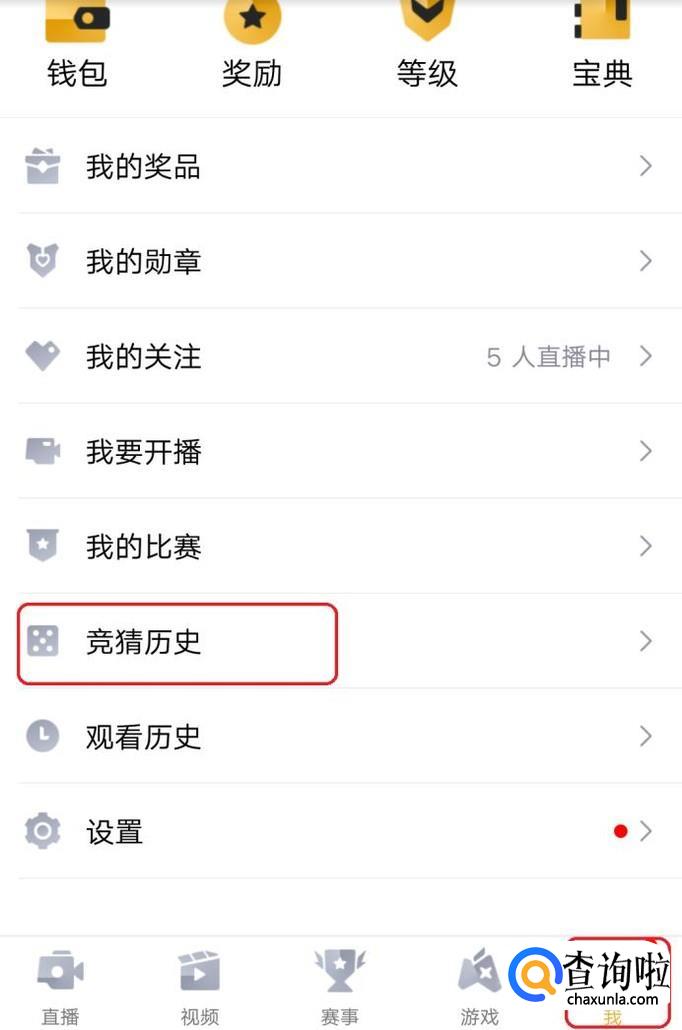Switch to the 游戏 tab
Viewport: 682px width, 1030px height.
point(478,985)
